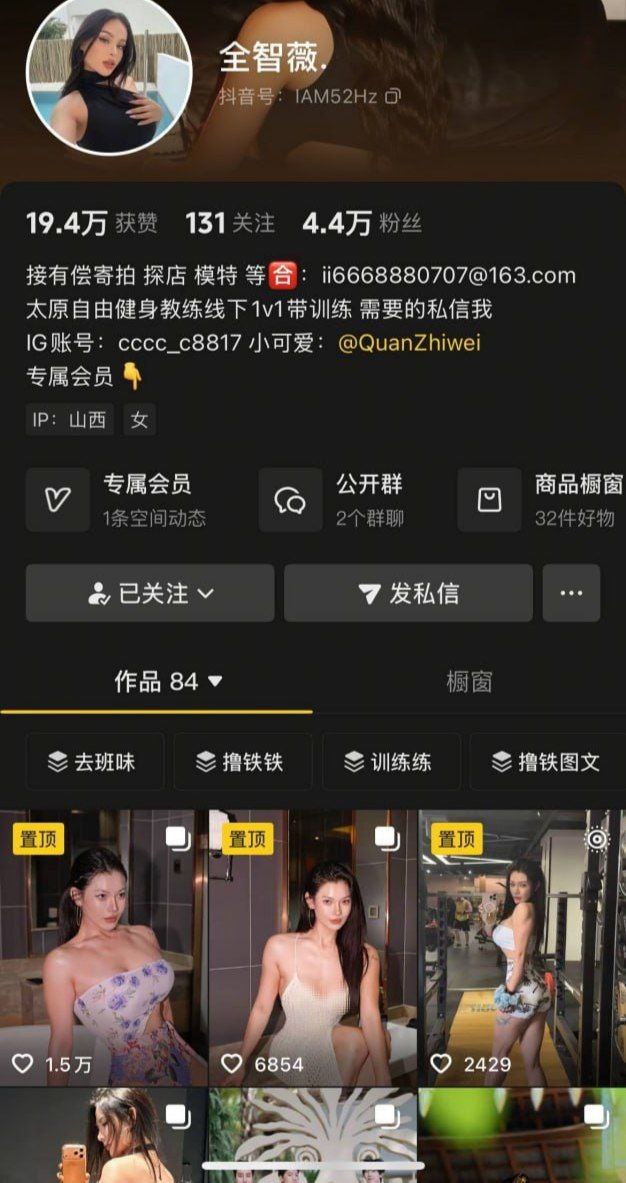The image size is (626, 1183).
Task: Send a private message via 发私信
Action: pos(408,593)
